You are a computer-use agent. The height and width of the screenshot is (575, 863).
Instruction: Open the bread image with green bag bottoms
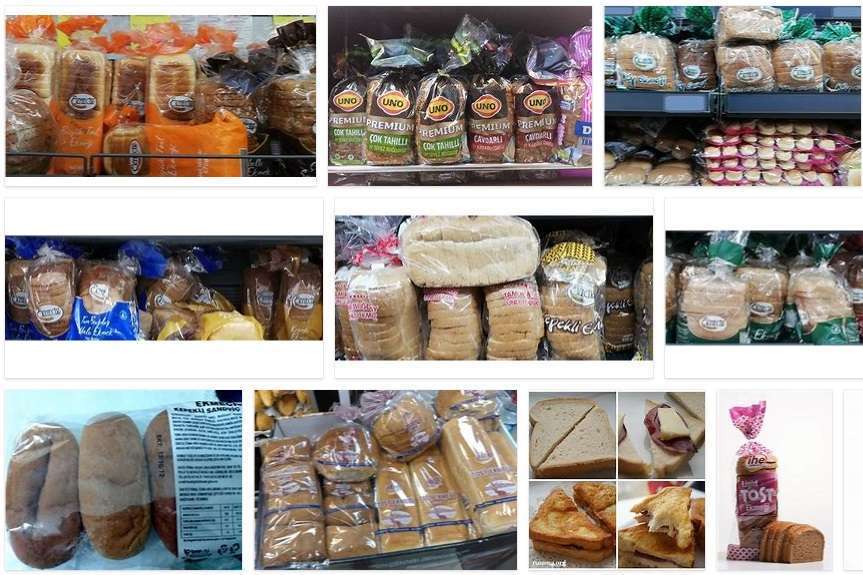tap(762, 288)
